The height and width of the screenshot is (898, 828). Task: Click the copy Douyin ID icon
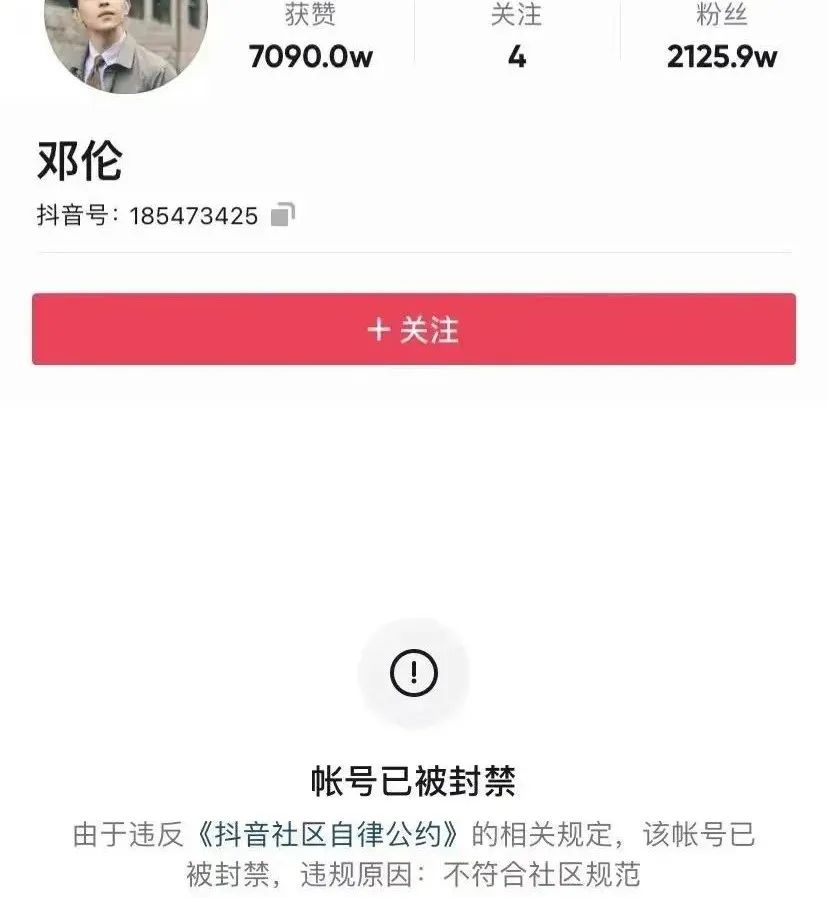click(283, 214)
